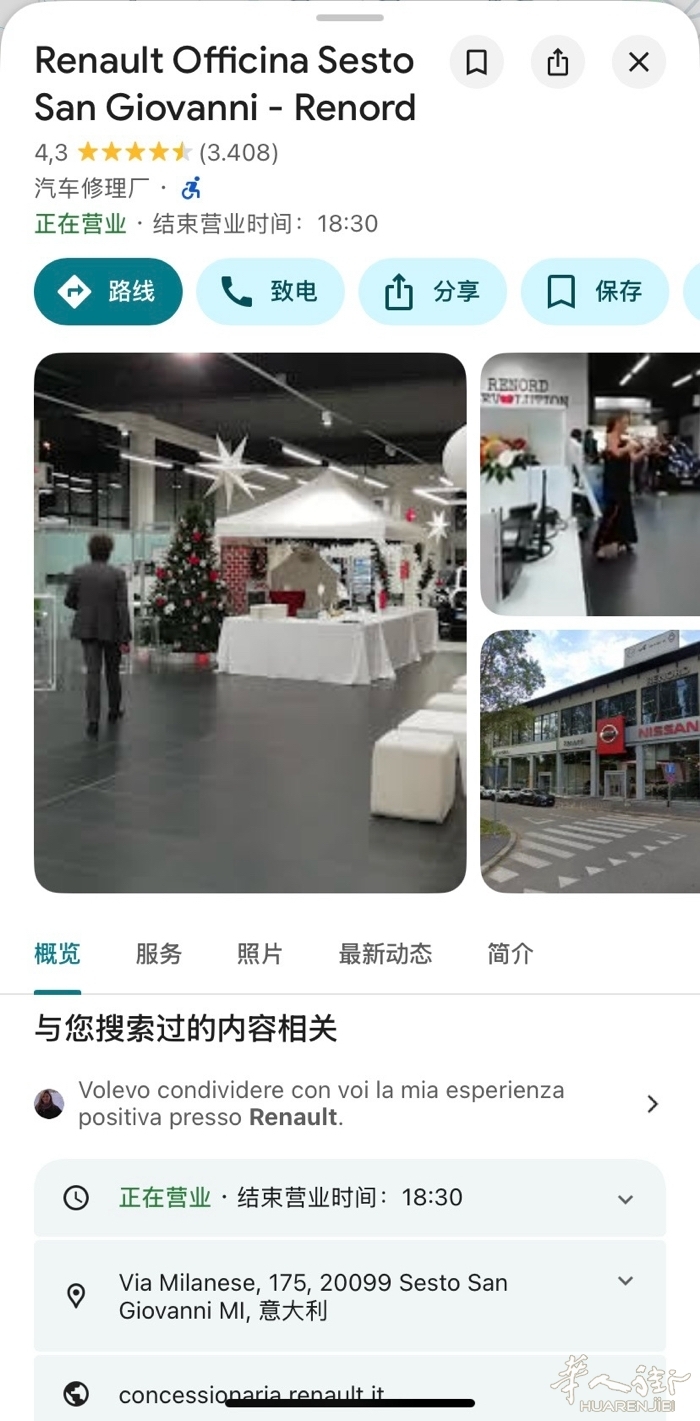Open the Christmas tree showroom photo
Image resolution: width=700 pixels, height=1421 pixels.
(250, 622)
